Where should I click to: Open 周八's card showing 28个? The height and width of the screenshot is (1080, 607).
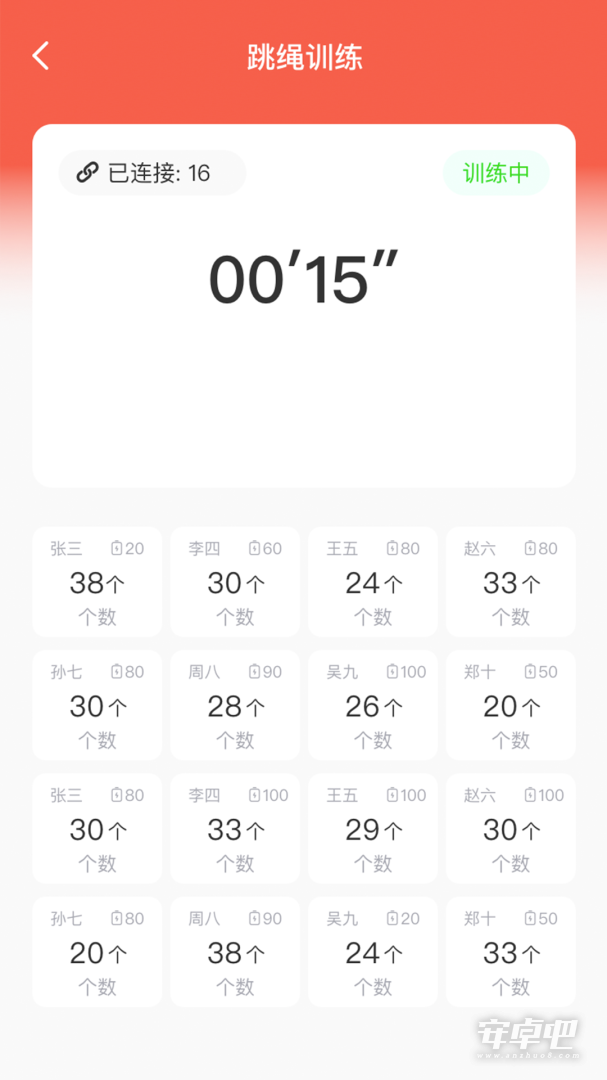click(x=235, y=705)
